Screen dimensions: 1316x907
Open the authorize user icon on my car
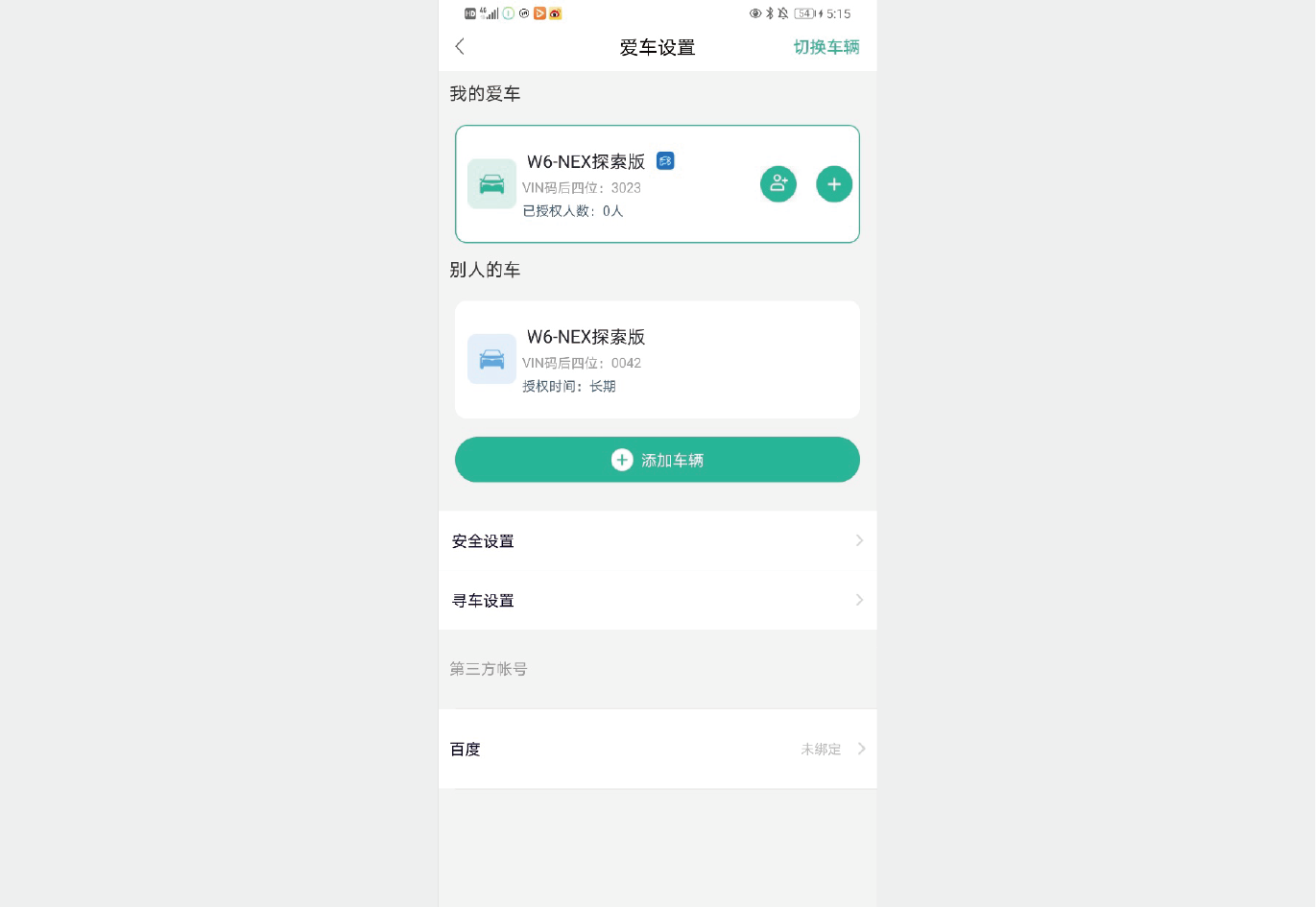coord(778,183)
